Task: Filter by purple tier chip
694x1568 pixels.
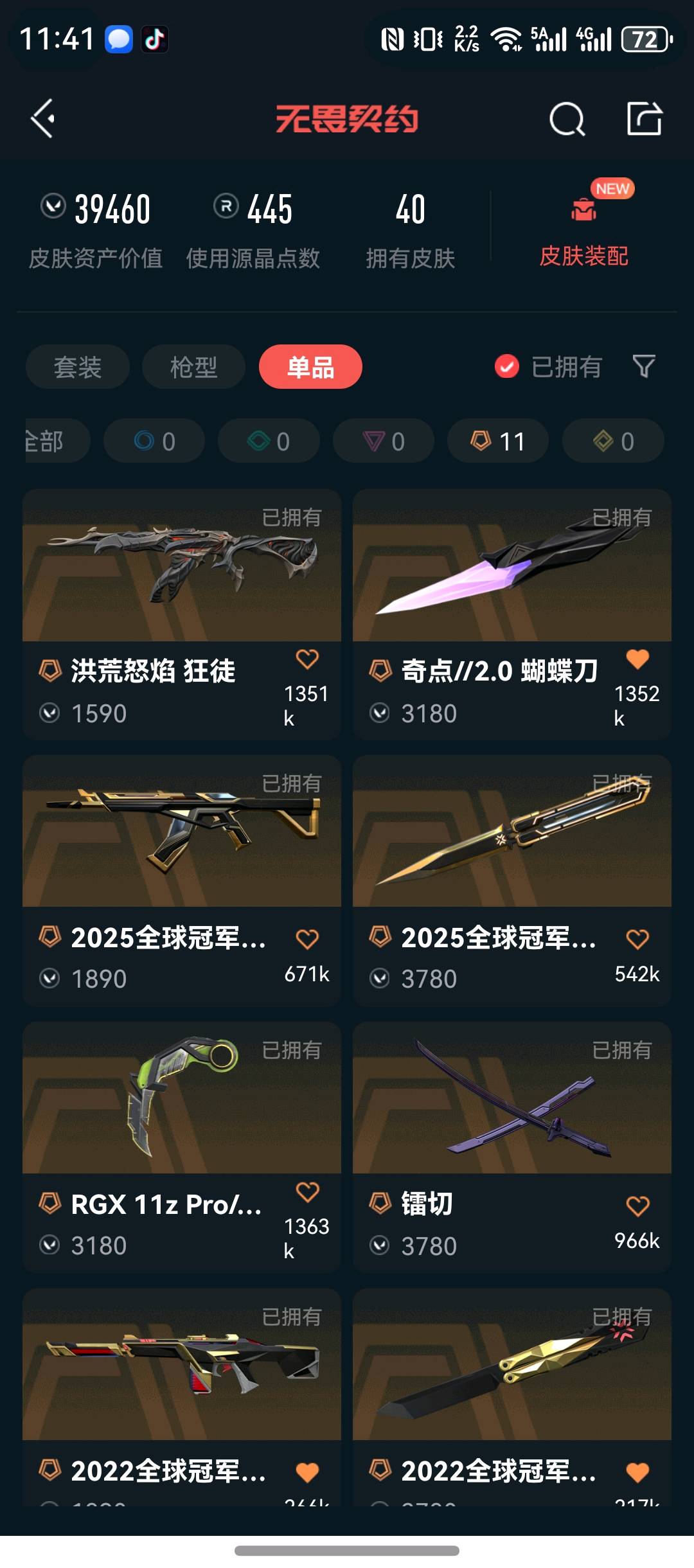Action: (x=384, y=441)
